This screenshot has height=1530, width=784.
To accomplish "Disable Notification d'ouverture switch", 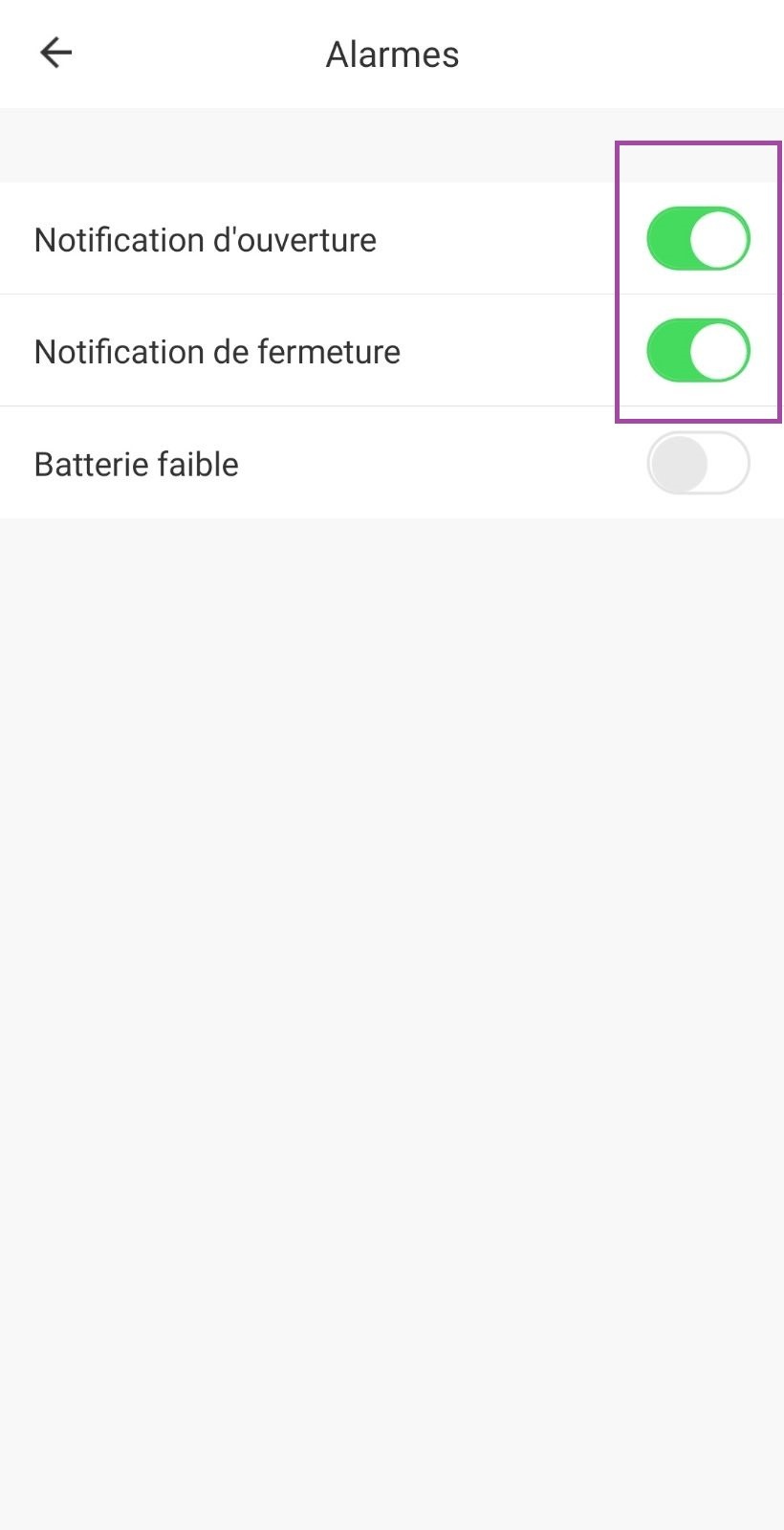I will (x=698, y=239).
